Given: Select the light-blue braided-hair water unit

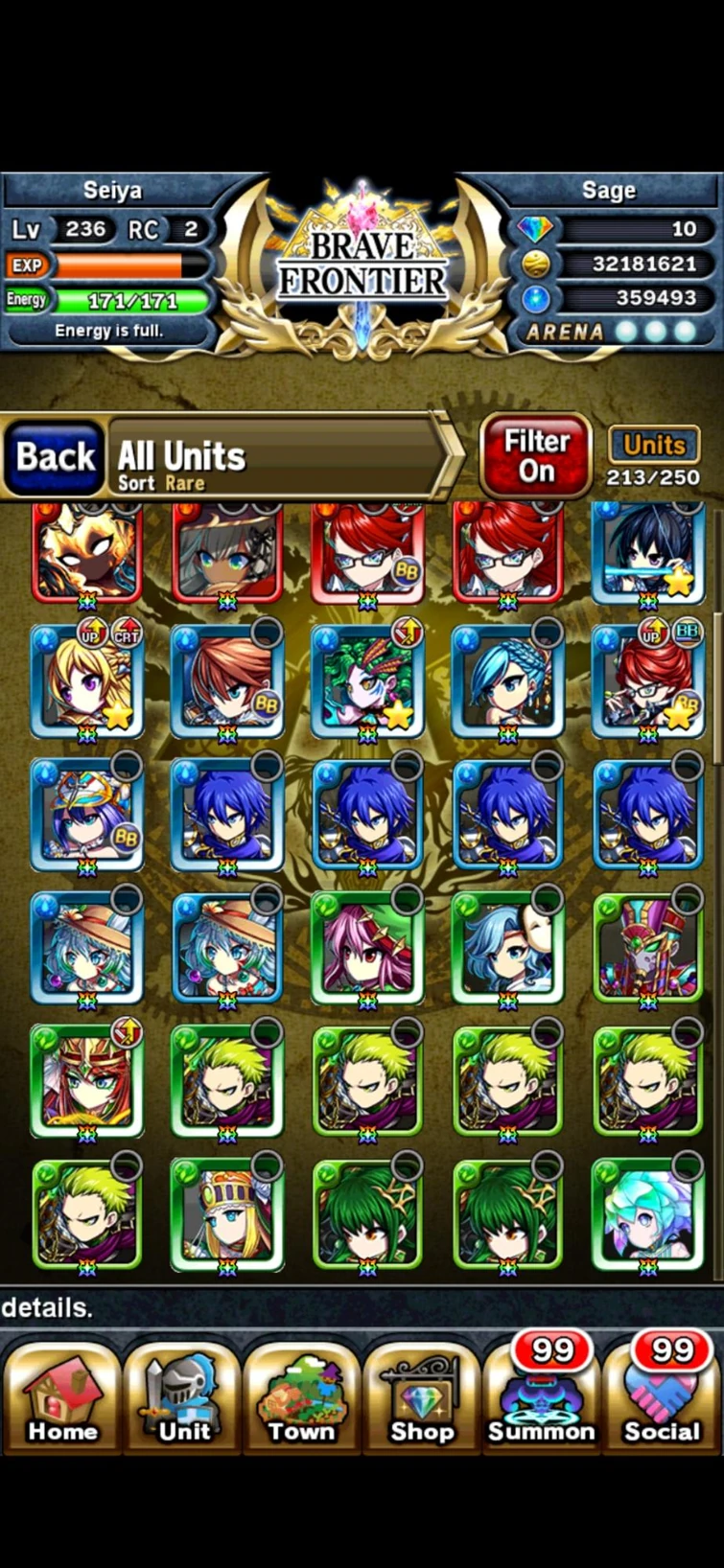Looking at the screenshot, I should pos(507,680).
